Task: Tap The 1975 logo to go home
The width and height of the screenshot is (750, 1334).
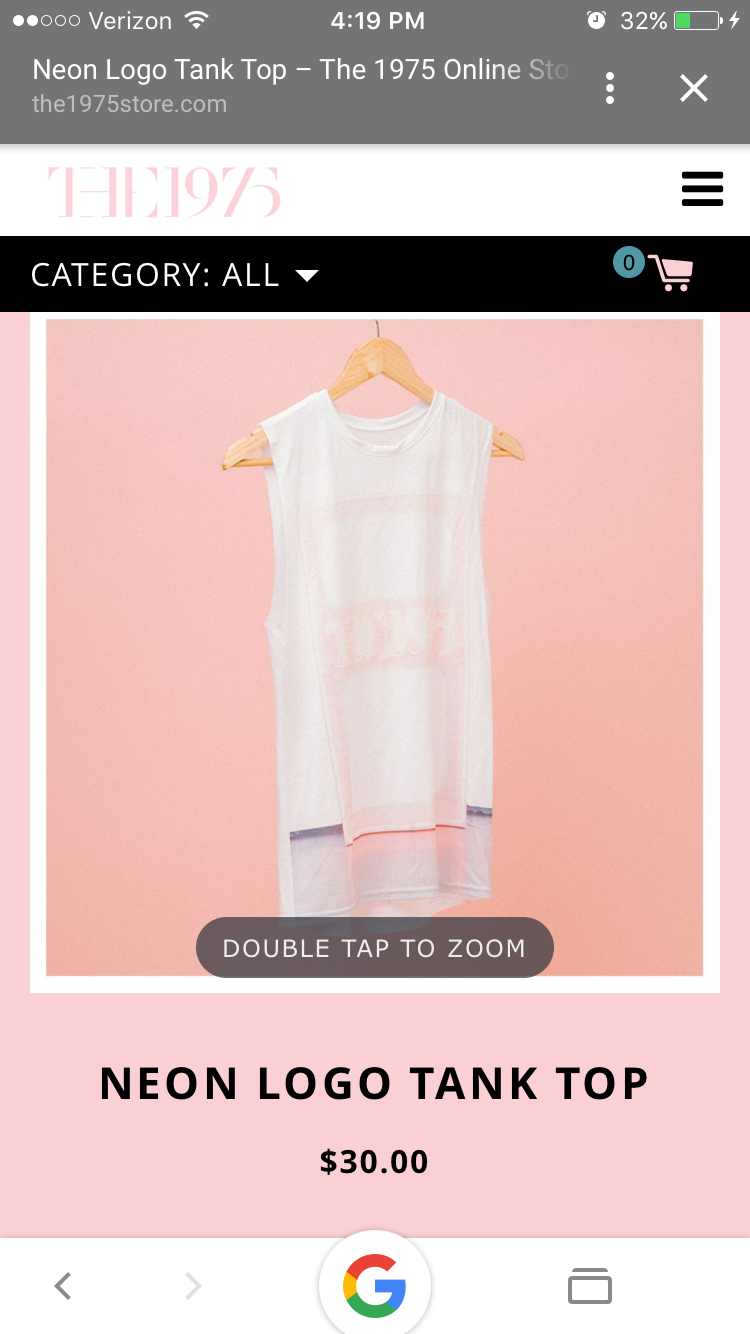Action: [x=164, y=191]
